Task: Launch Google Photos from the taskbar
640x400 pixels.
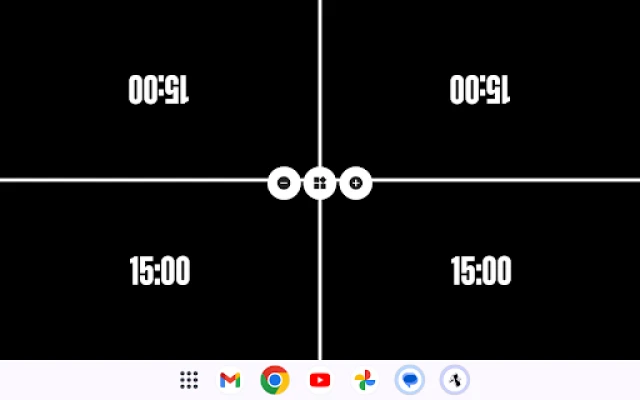Action: pos(365,380)
